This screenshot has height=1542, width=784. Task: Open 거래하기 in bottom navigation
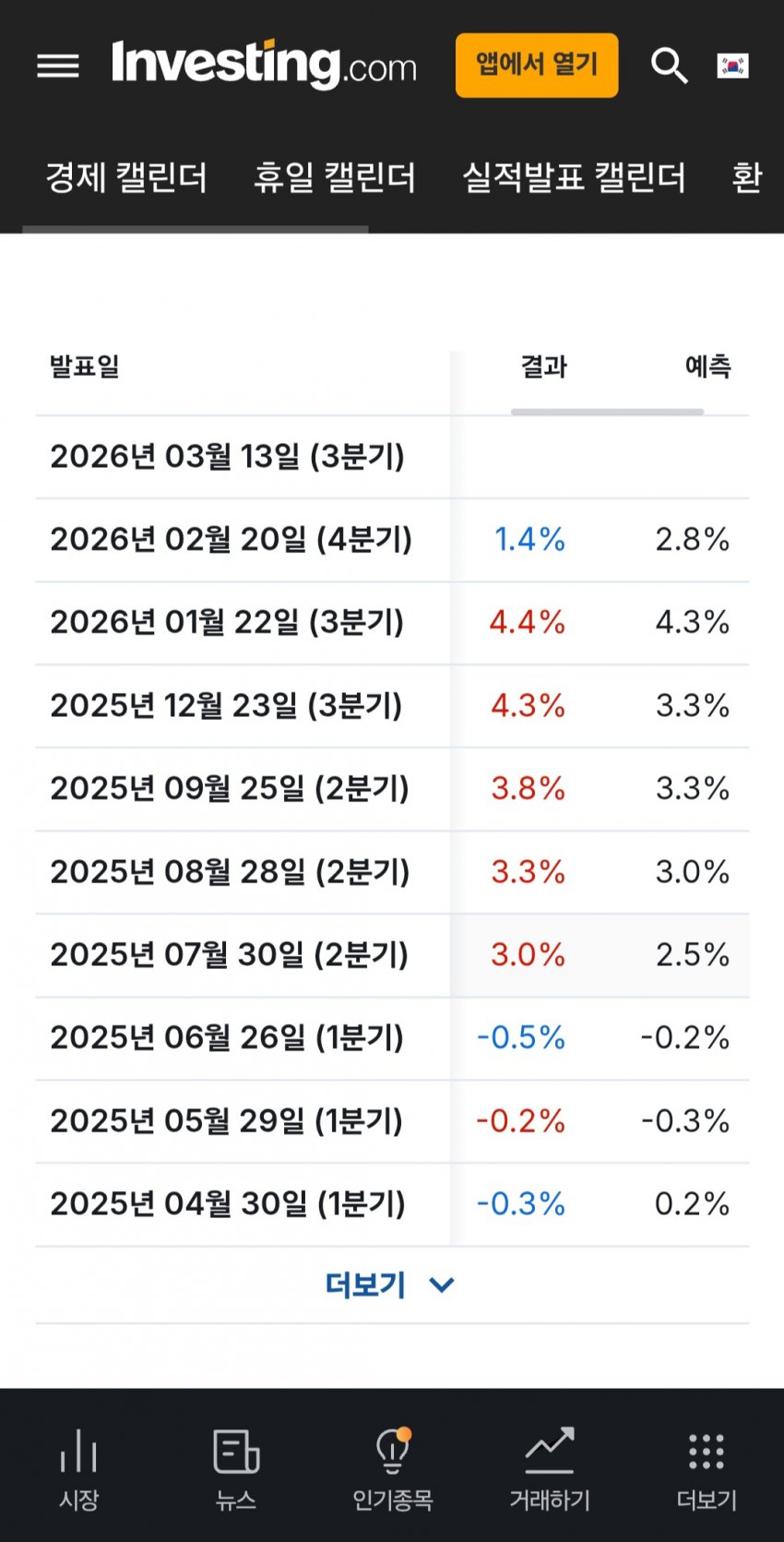click(x=550, y=1469)
